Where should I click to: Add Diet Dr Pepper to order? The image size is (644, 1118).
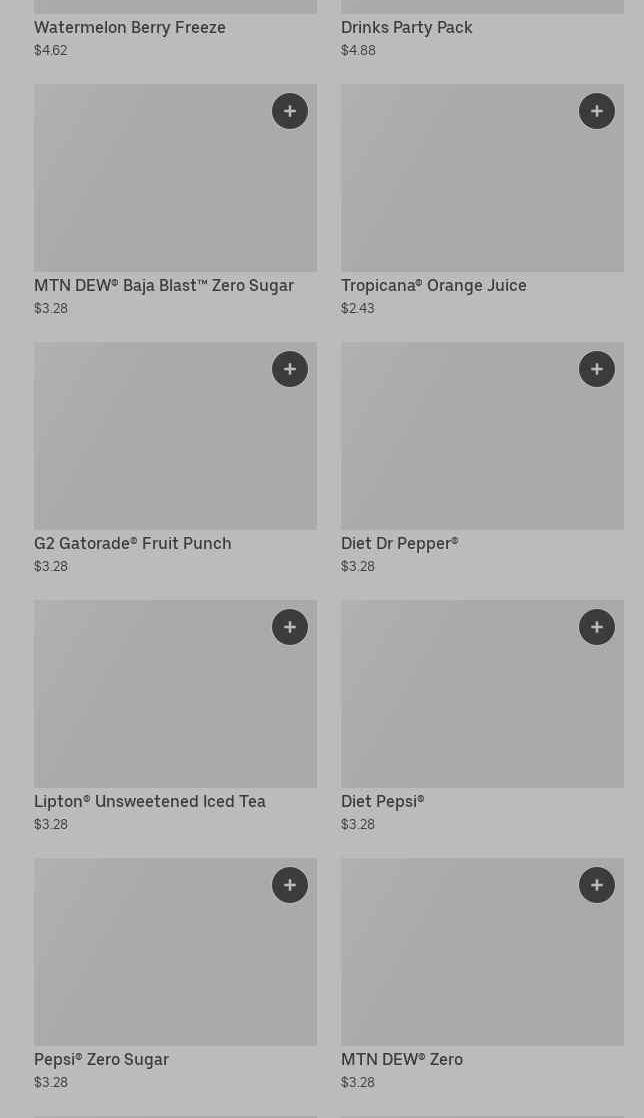tap(597, 369)
